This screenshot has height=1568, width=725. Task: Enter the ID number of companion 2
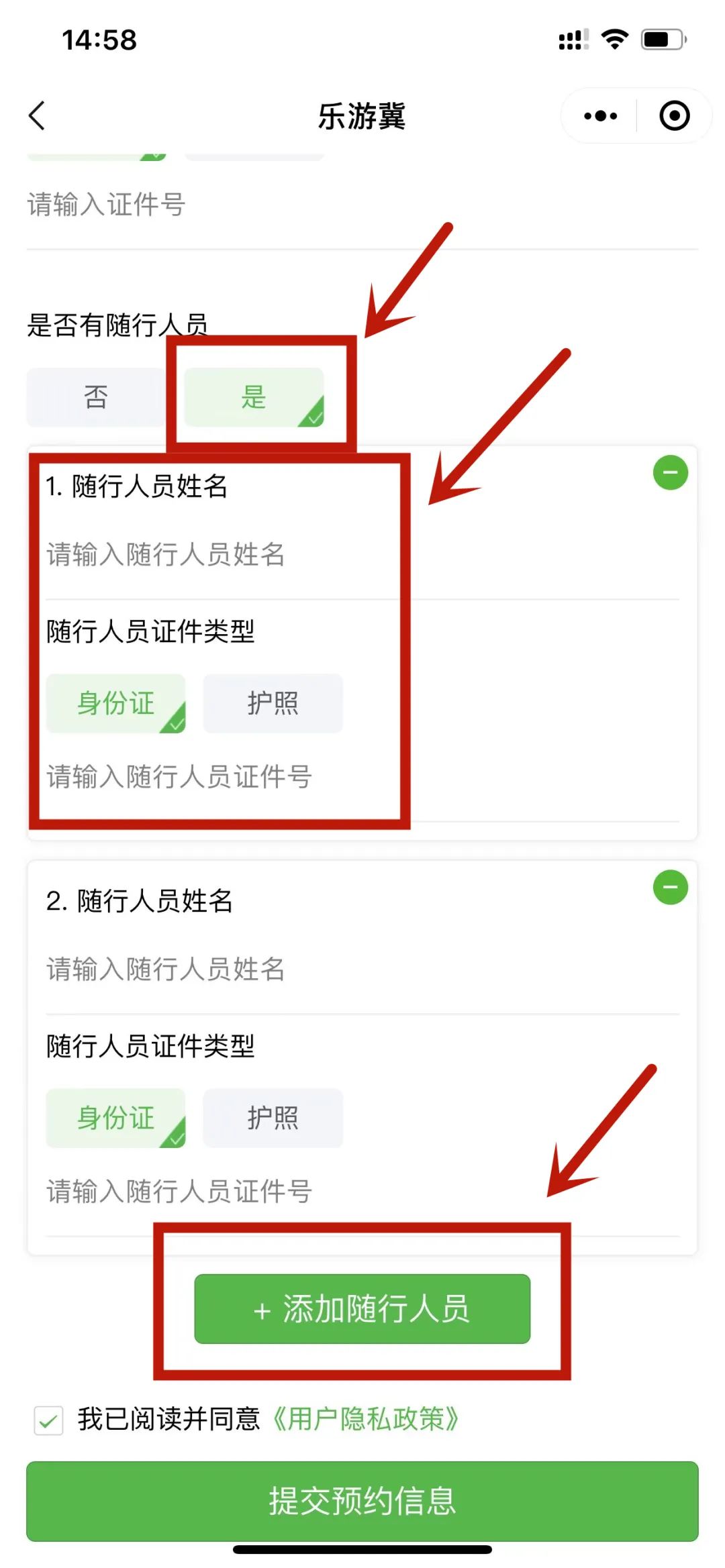pyautogui.click(x=362, y=1192)
